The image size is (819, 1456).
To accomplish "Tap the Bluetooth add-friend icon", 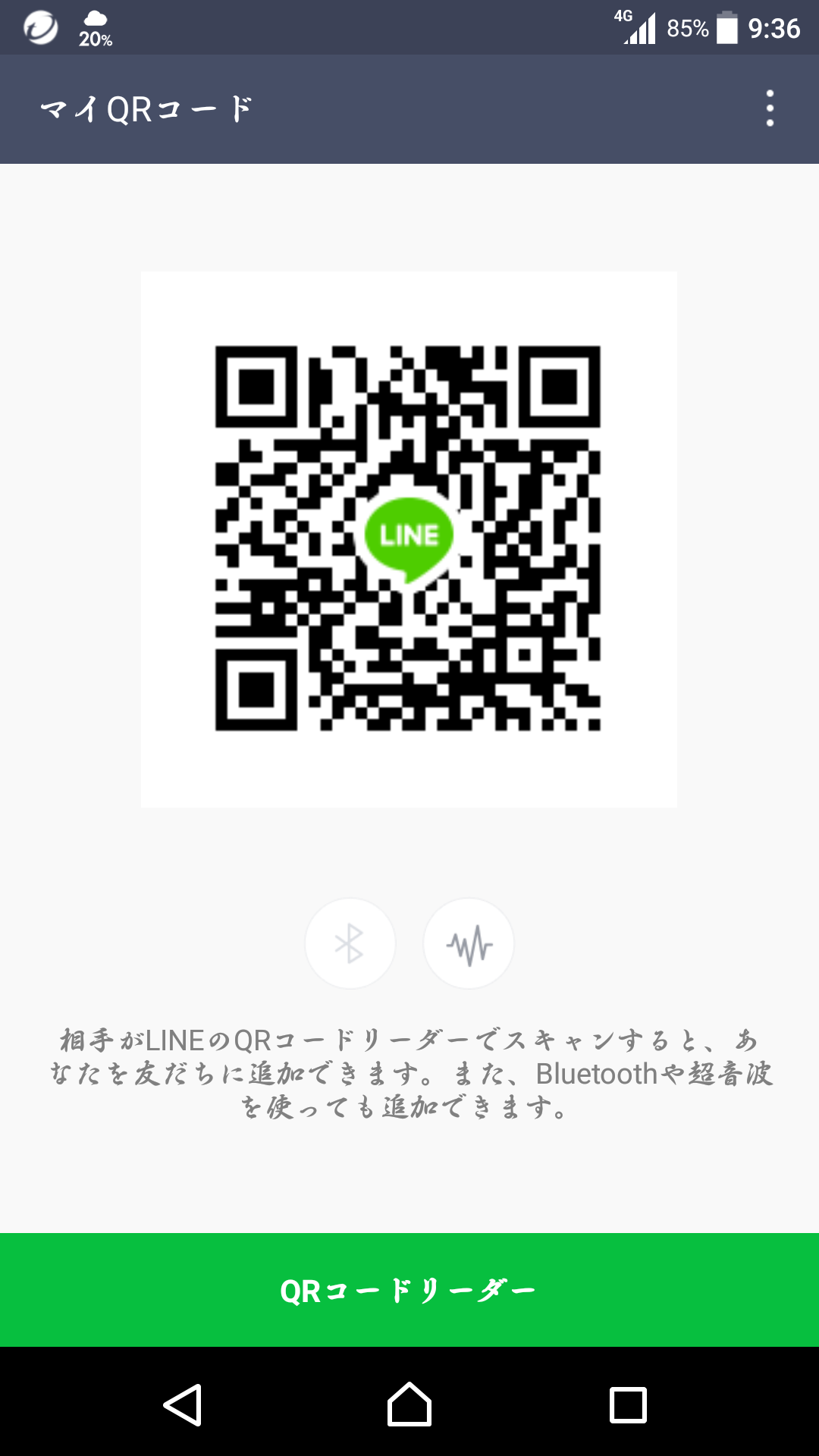I will (350, 944).
